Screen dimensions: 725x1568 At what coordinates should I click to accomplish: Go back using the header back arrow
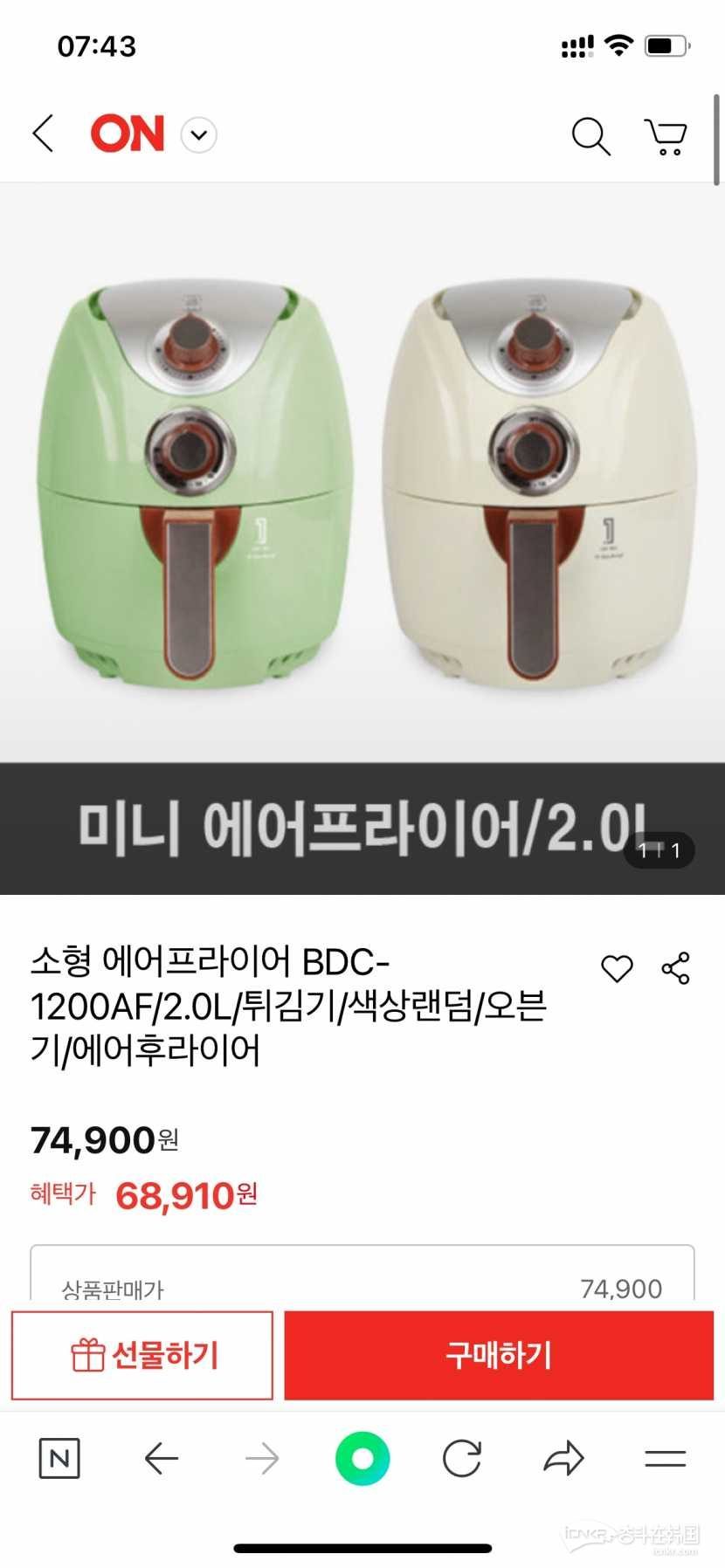(x=43, y=134)
